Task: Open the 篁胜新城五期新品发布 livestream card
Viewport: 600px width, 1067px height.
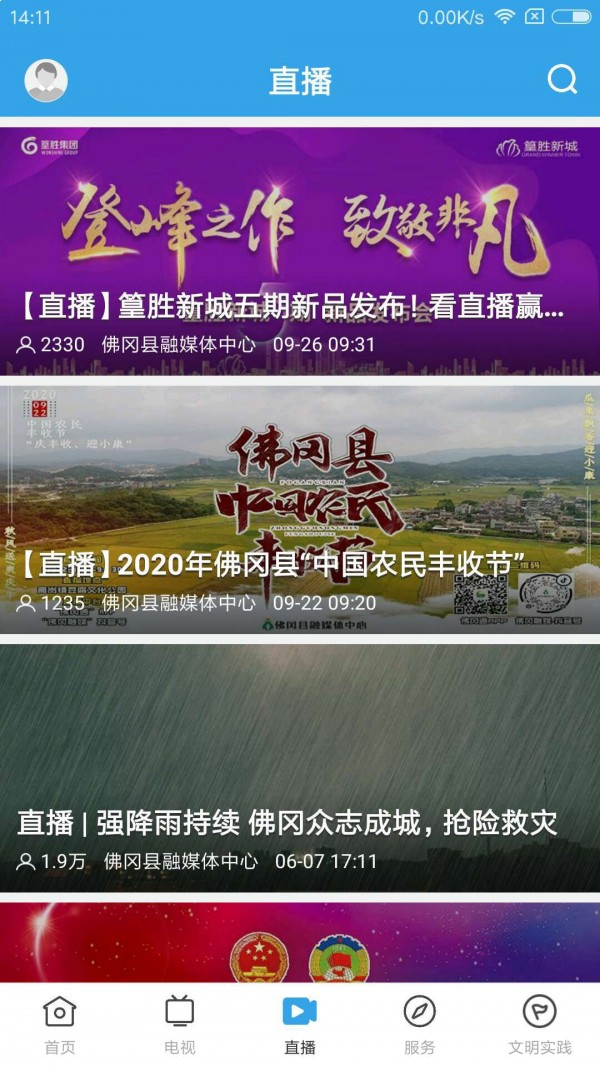Action: (x=300, y=250)
